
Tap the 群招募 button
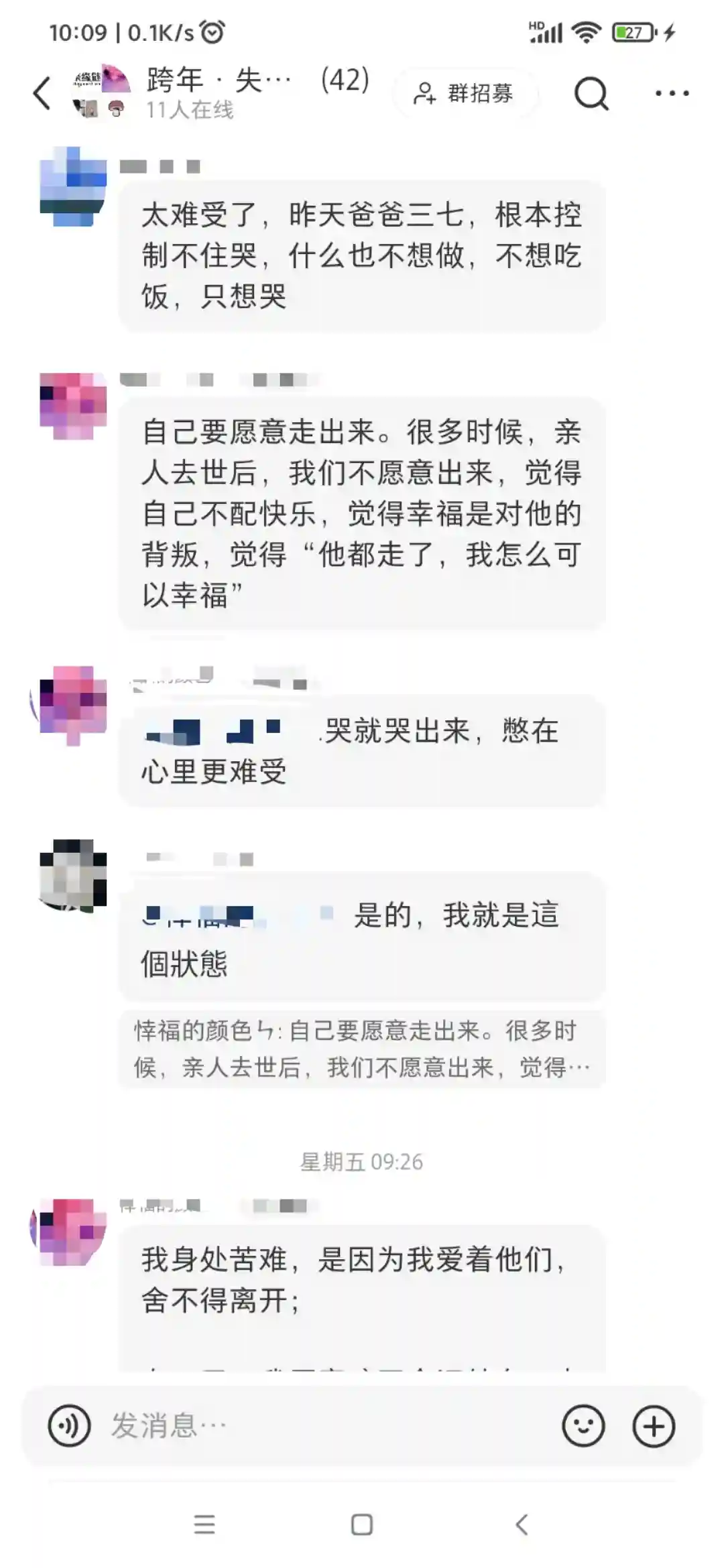[x=465, y=93]
